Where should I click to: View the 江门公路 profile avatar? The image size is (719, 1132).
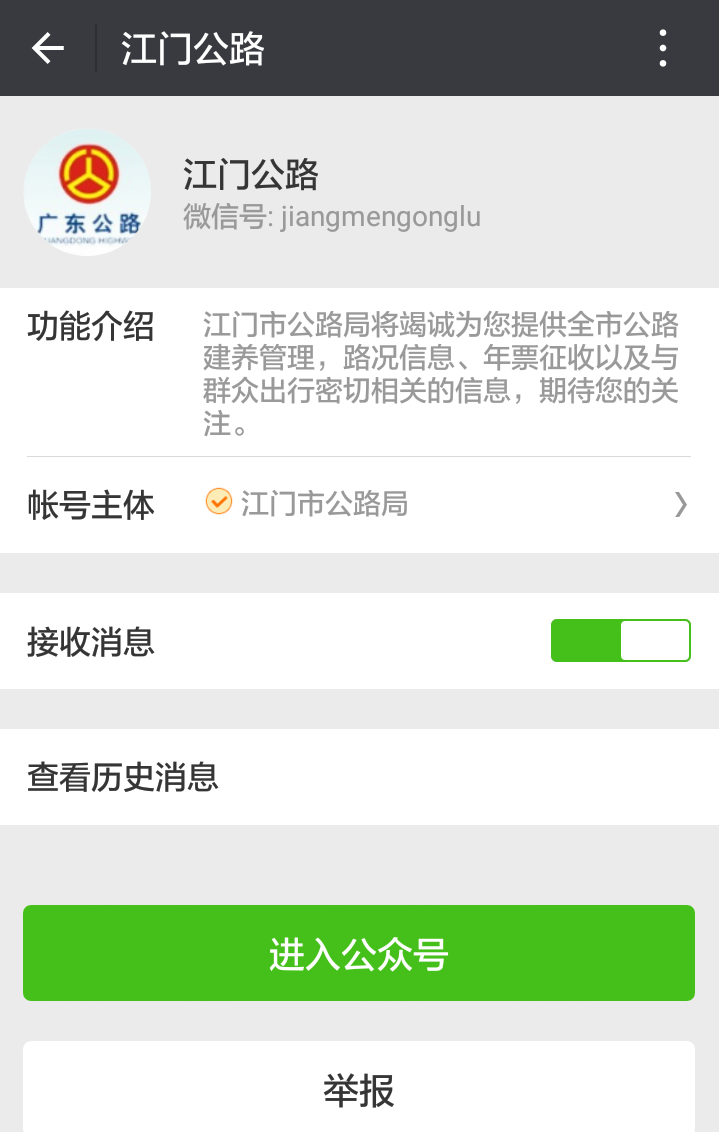pyautogui.click(x=87, y=192)
